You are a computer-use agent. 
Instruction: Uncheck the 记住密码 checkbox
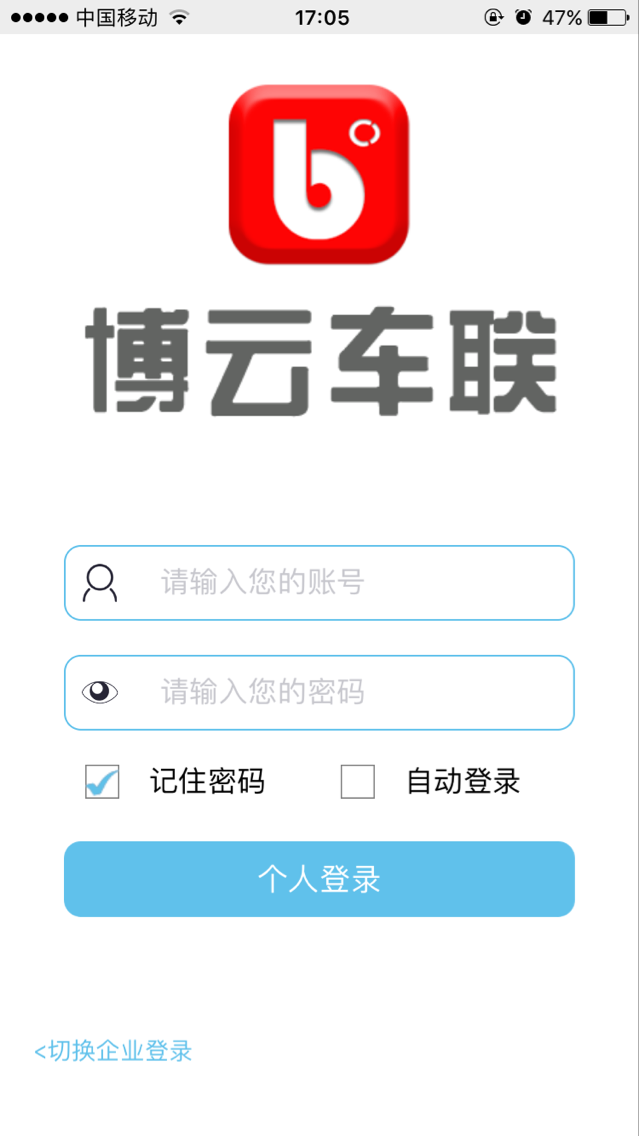pyautogui.click(x=102, y=782)
